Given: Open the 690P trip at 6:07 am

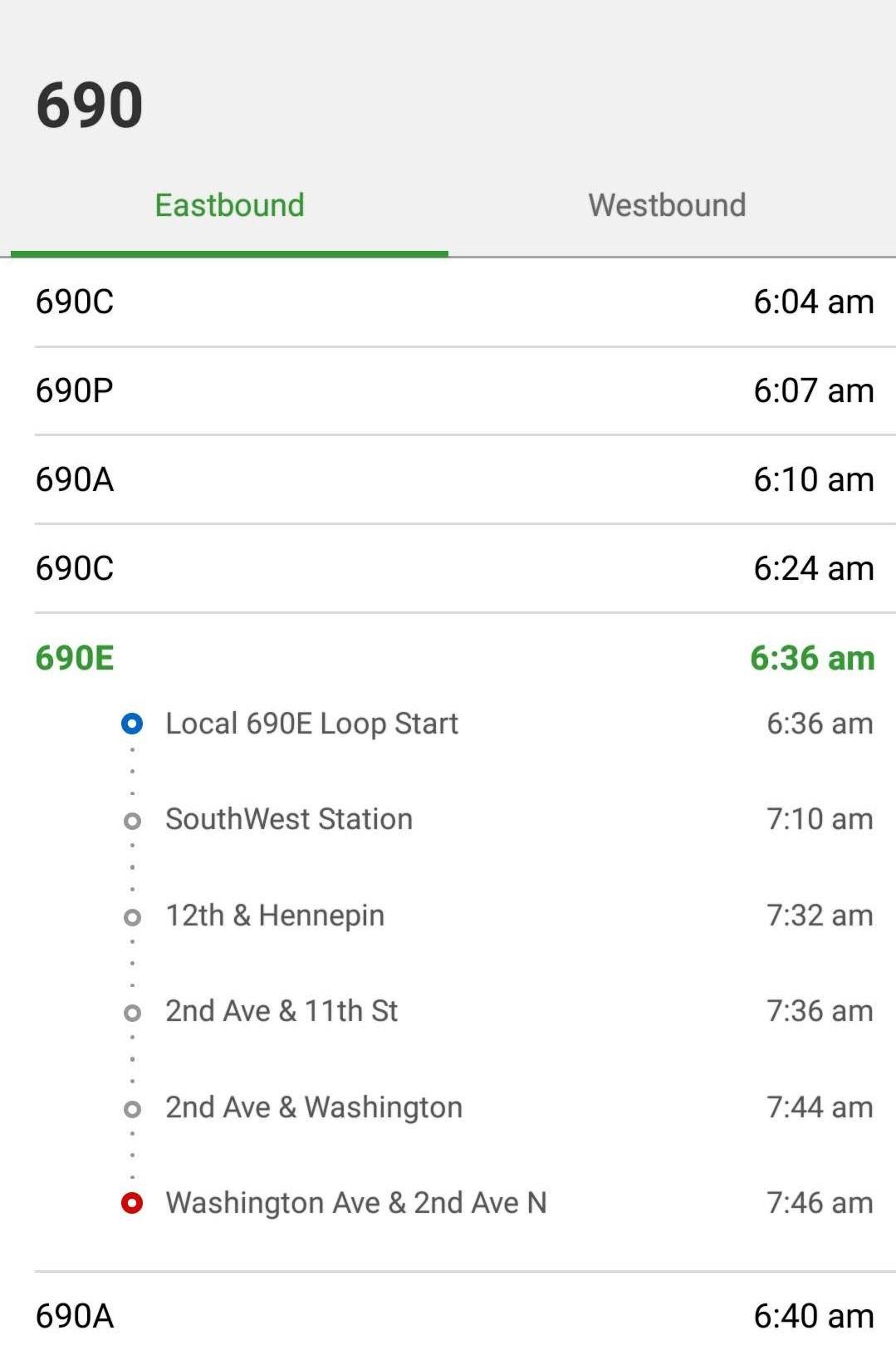Looking at the screenshot, I should [x=453, y=390].
